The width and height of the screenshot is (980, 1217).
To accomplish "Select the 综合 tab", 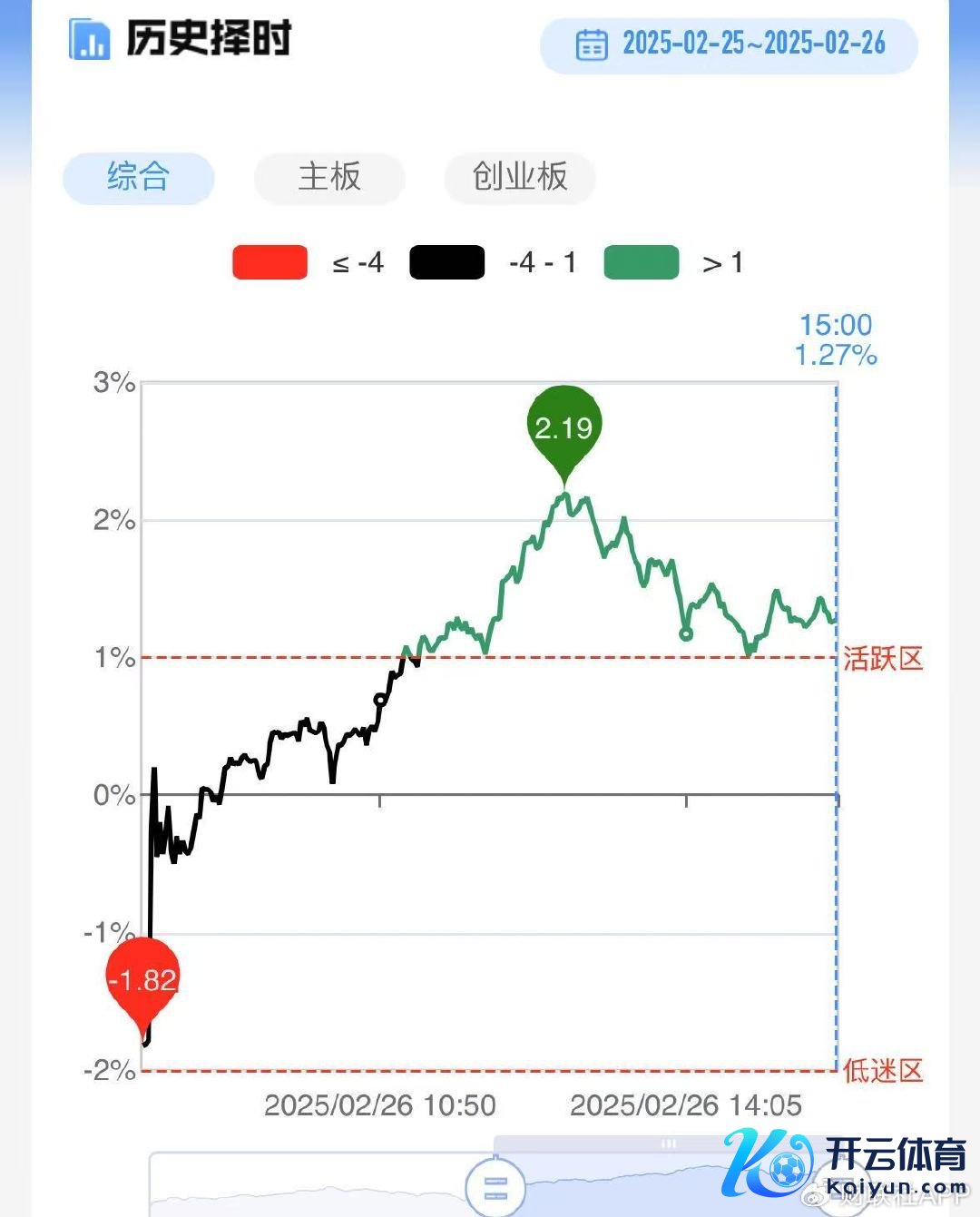I will [138, 177].
